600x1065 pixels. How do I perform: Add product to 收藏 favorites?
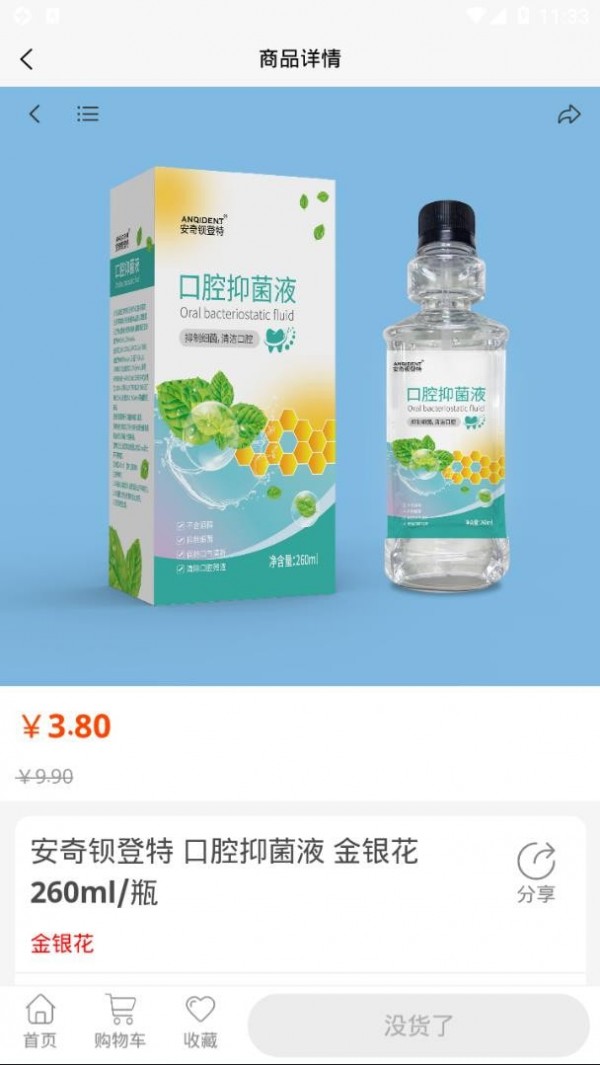click(200, 1021)
